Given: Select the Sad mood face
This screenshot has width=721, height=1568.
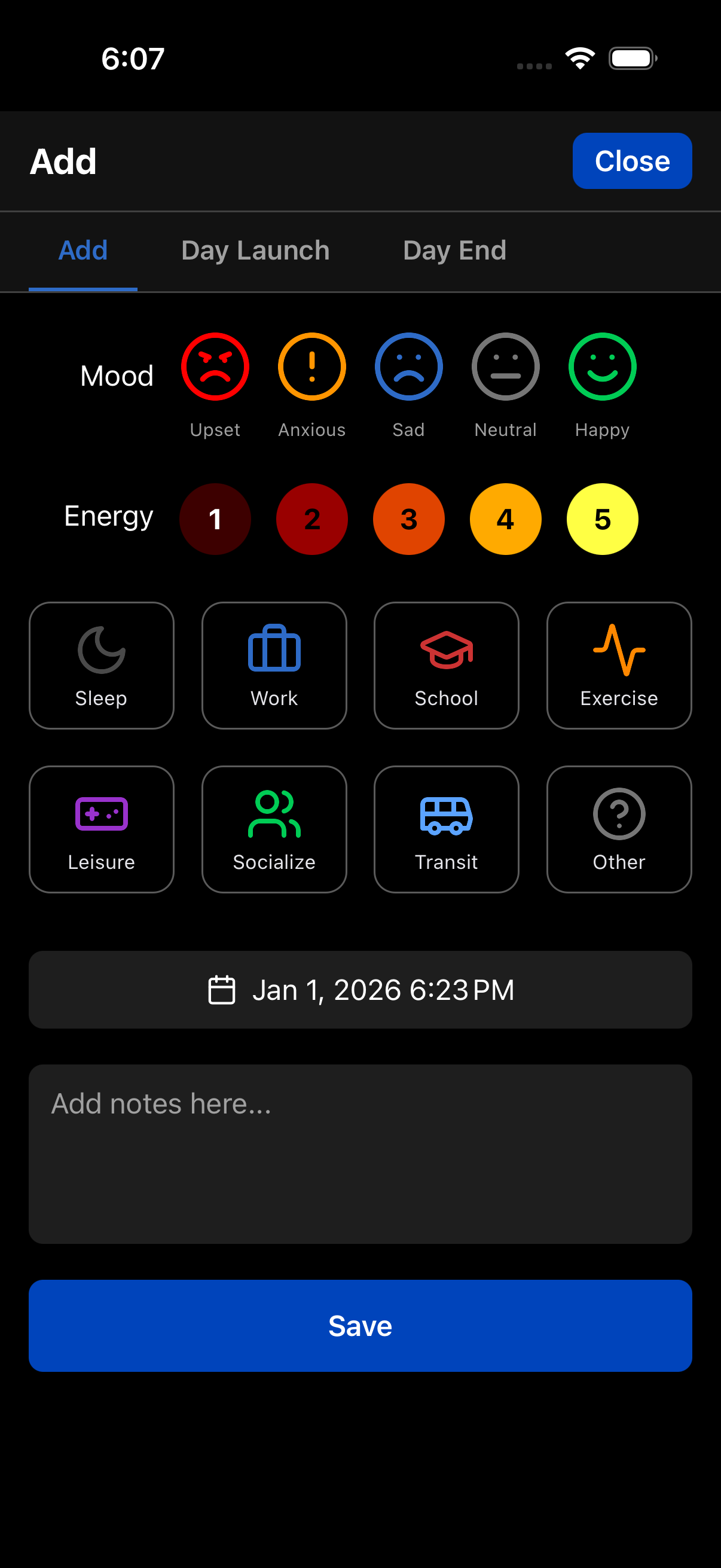Looking at the screenshot, I should pyautogui.click(x=408, y=367).
